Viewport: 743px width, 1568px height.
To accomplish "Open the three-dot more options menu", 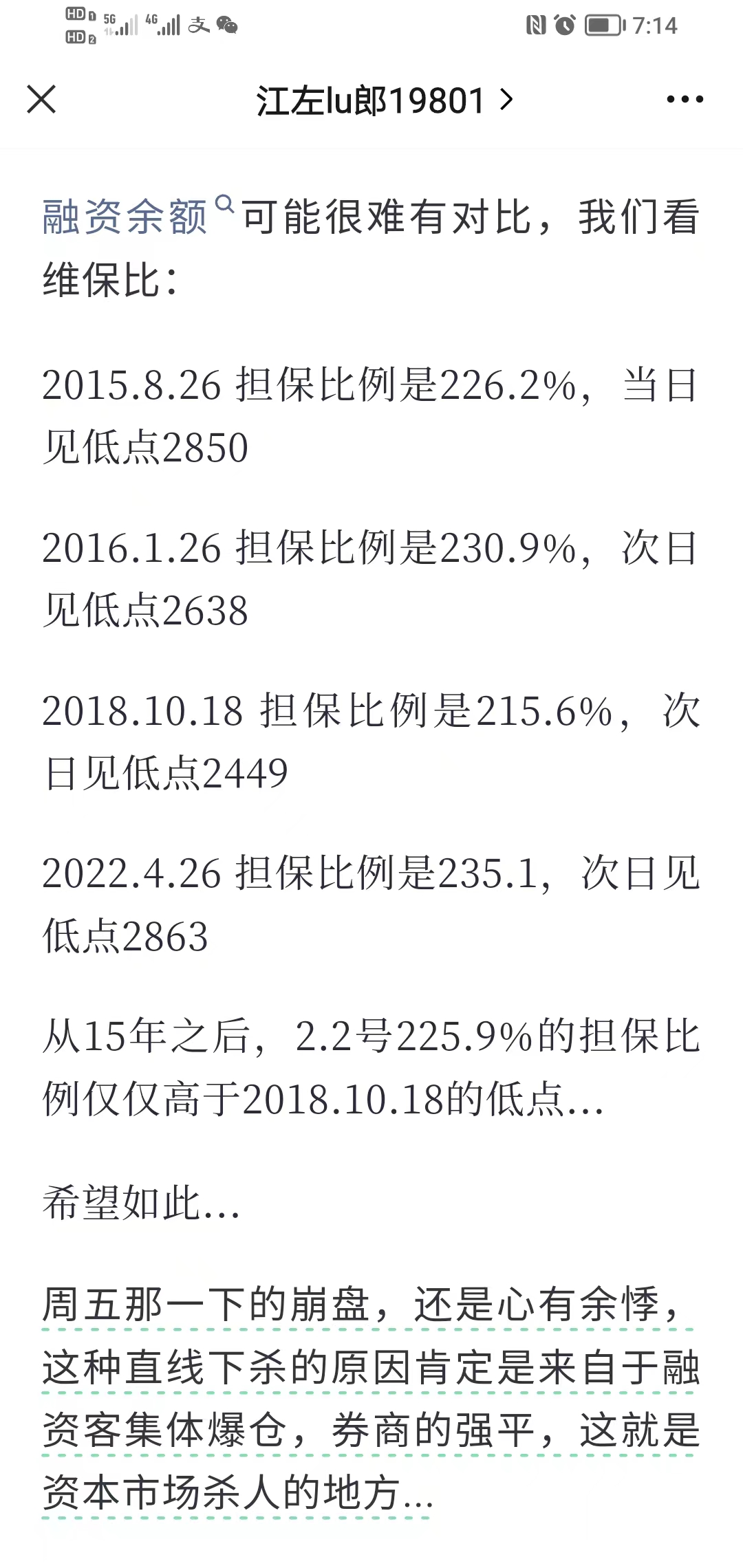I will pos(685,100).
